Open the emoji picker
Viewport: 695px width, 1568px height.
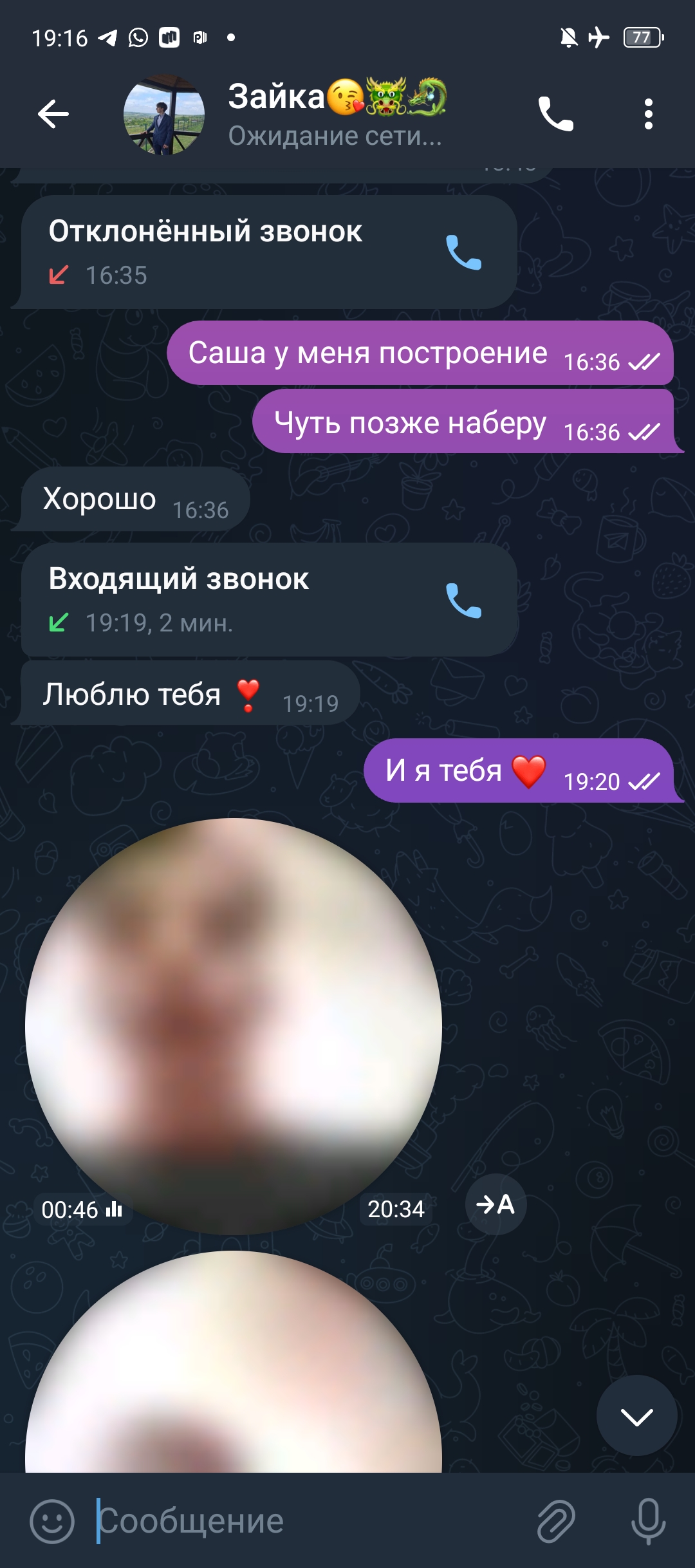[x=52, y=1521]
